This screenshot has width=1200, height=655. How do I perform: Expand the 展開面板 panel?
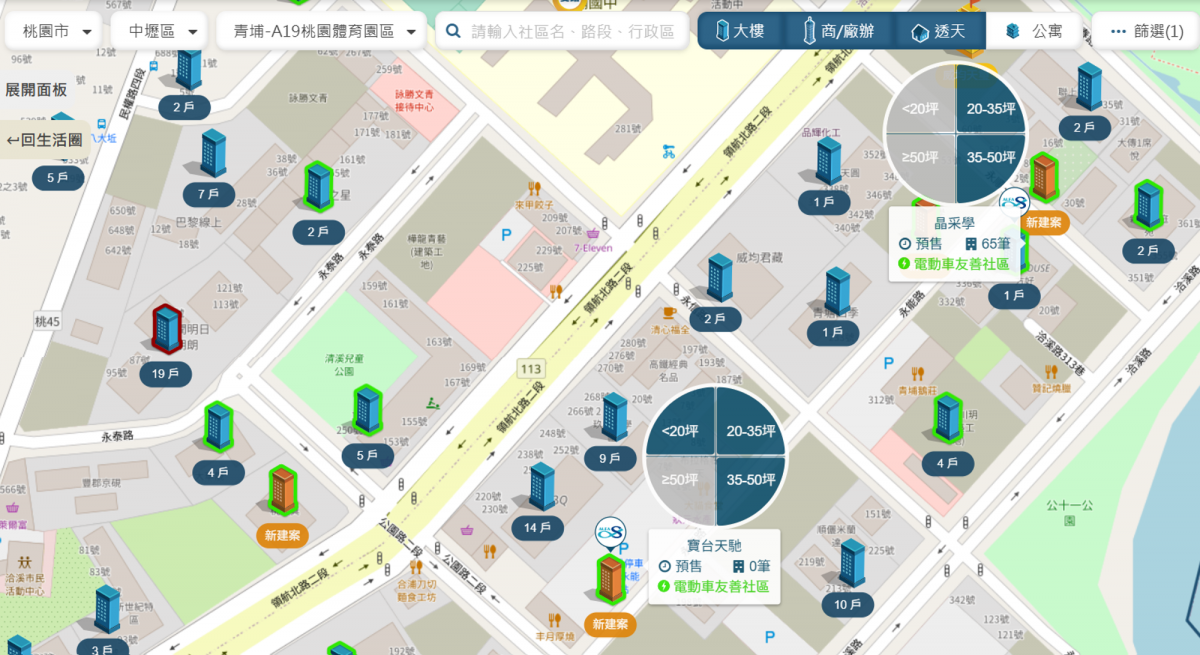coord(36,90)
